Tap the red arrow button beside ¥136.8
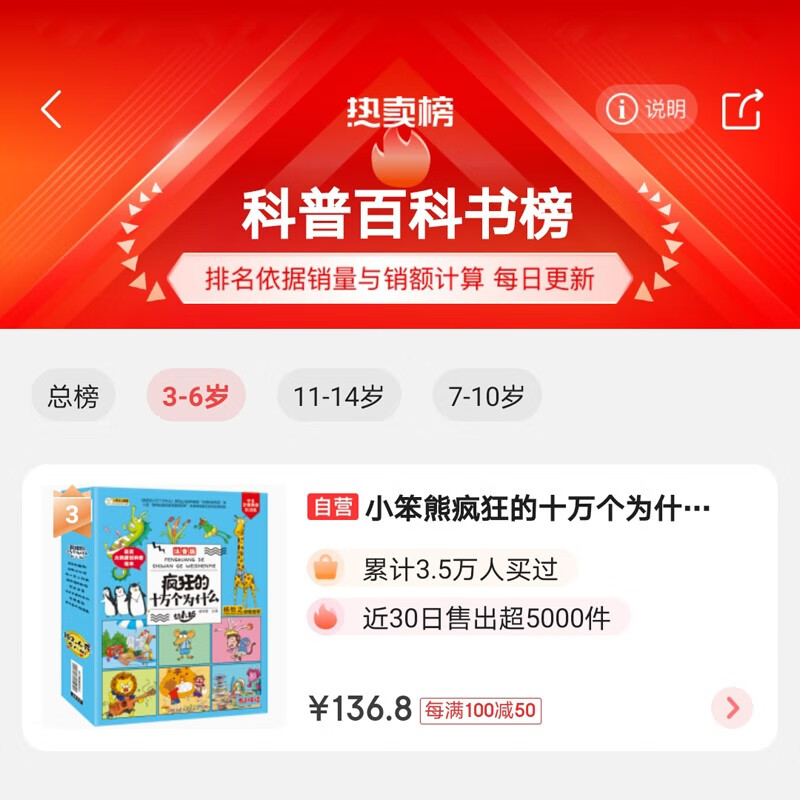The height and width of the screenshot is (800, 800). 732,708
